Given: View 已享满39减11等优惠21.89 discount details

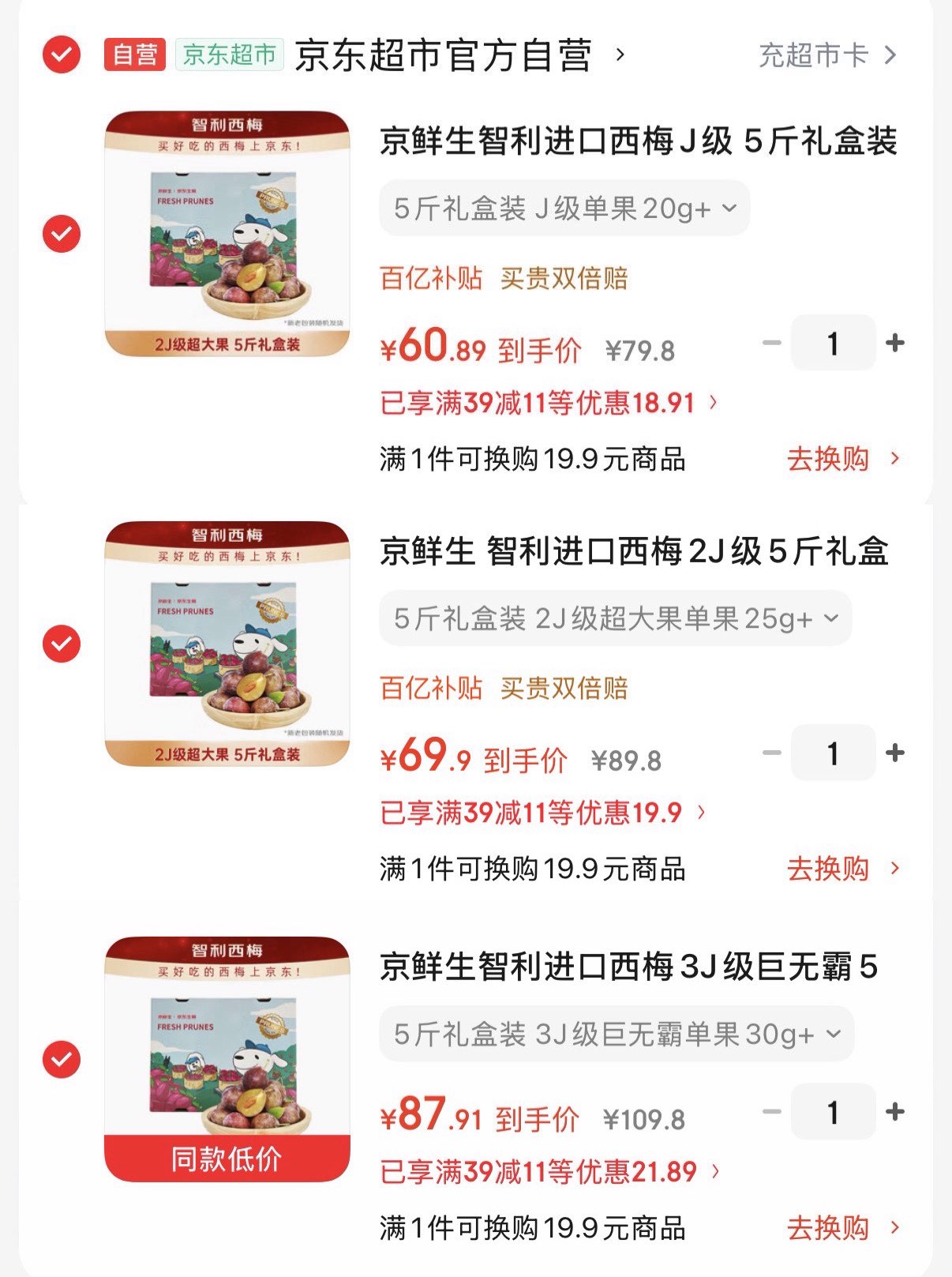Looking at the screenshot, I should tap(549, 1171).
